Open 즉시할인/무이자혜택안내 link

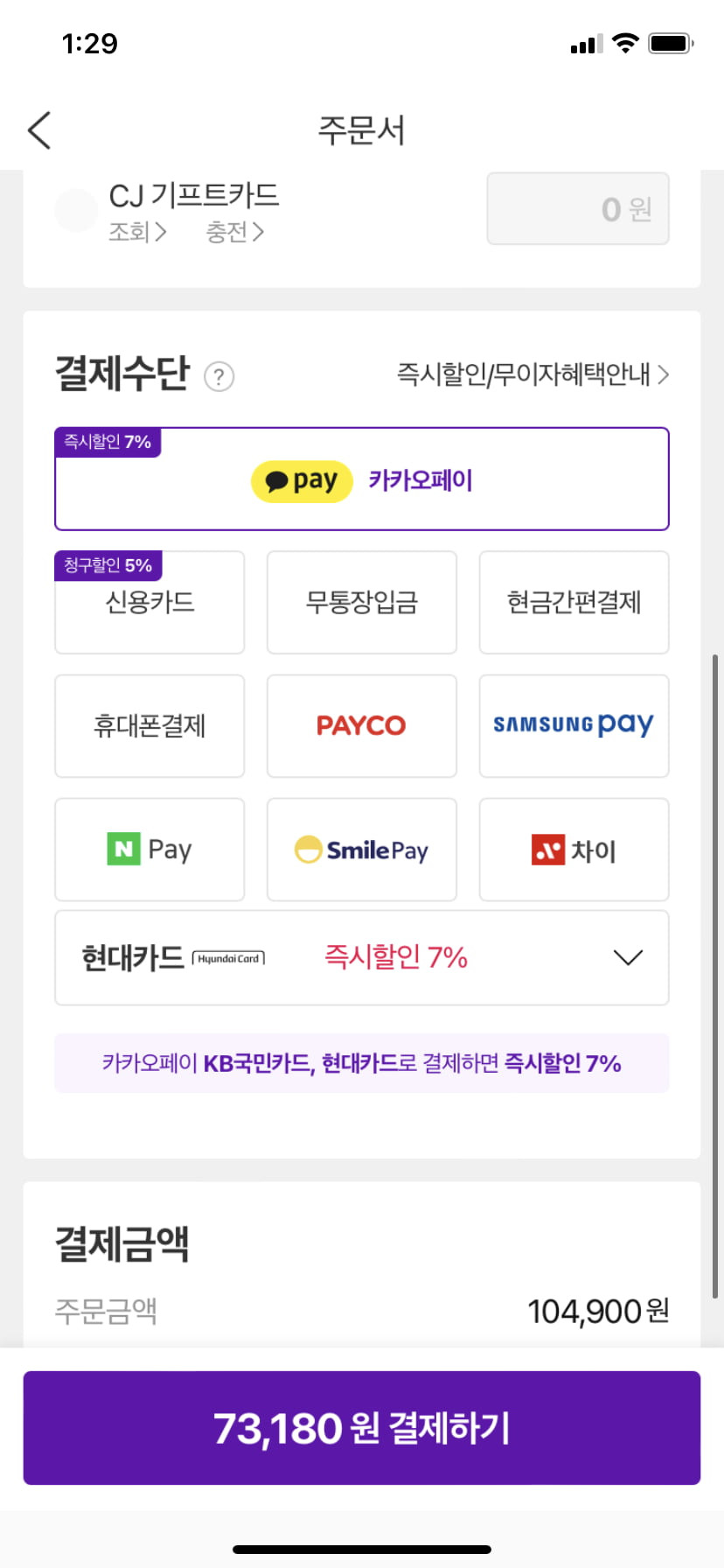click(x=533, y=374)
